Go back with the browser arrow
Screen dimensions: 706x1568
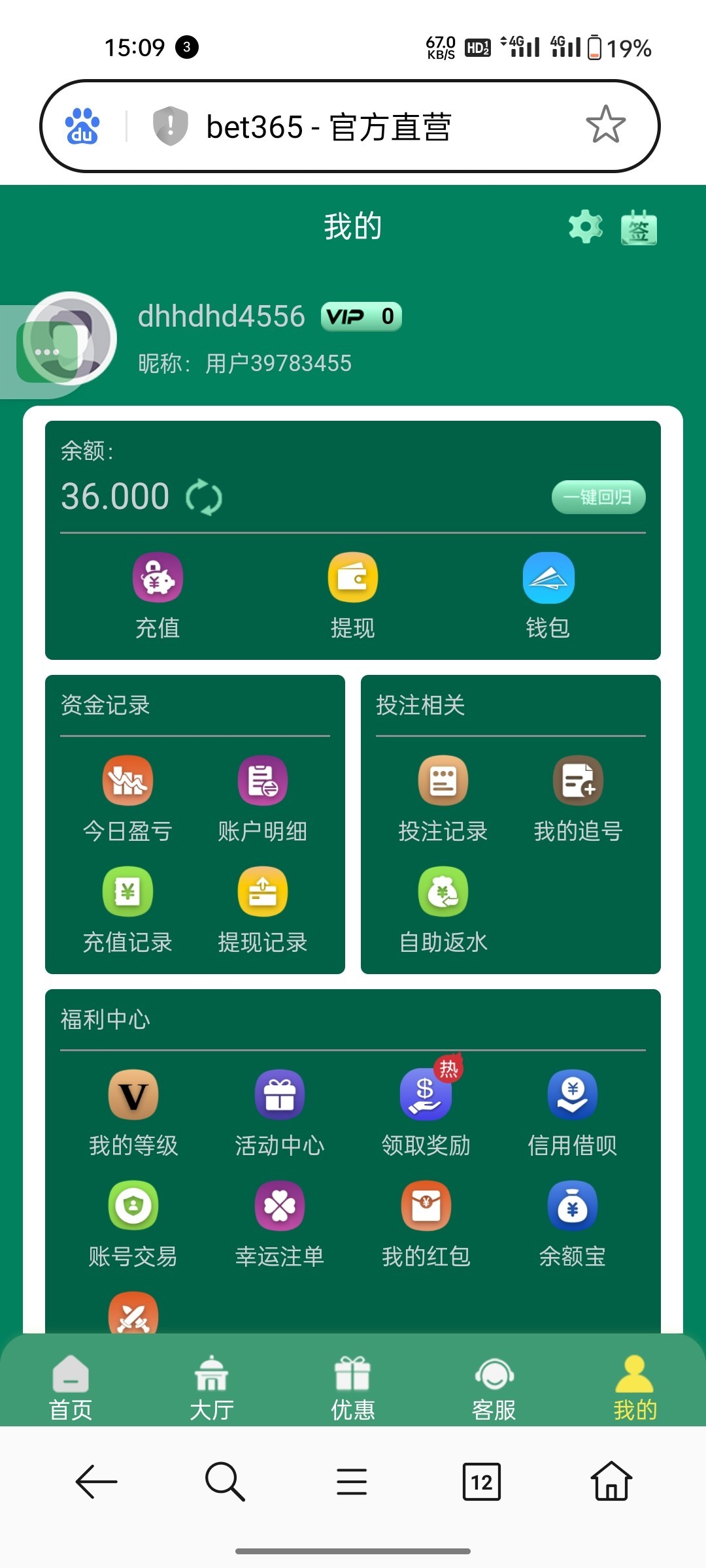pyautogui.click(x=97, y=1482)
